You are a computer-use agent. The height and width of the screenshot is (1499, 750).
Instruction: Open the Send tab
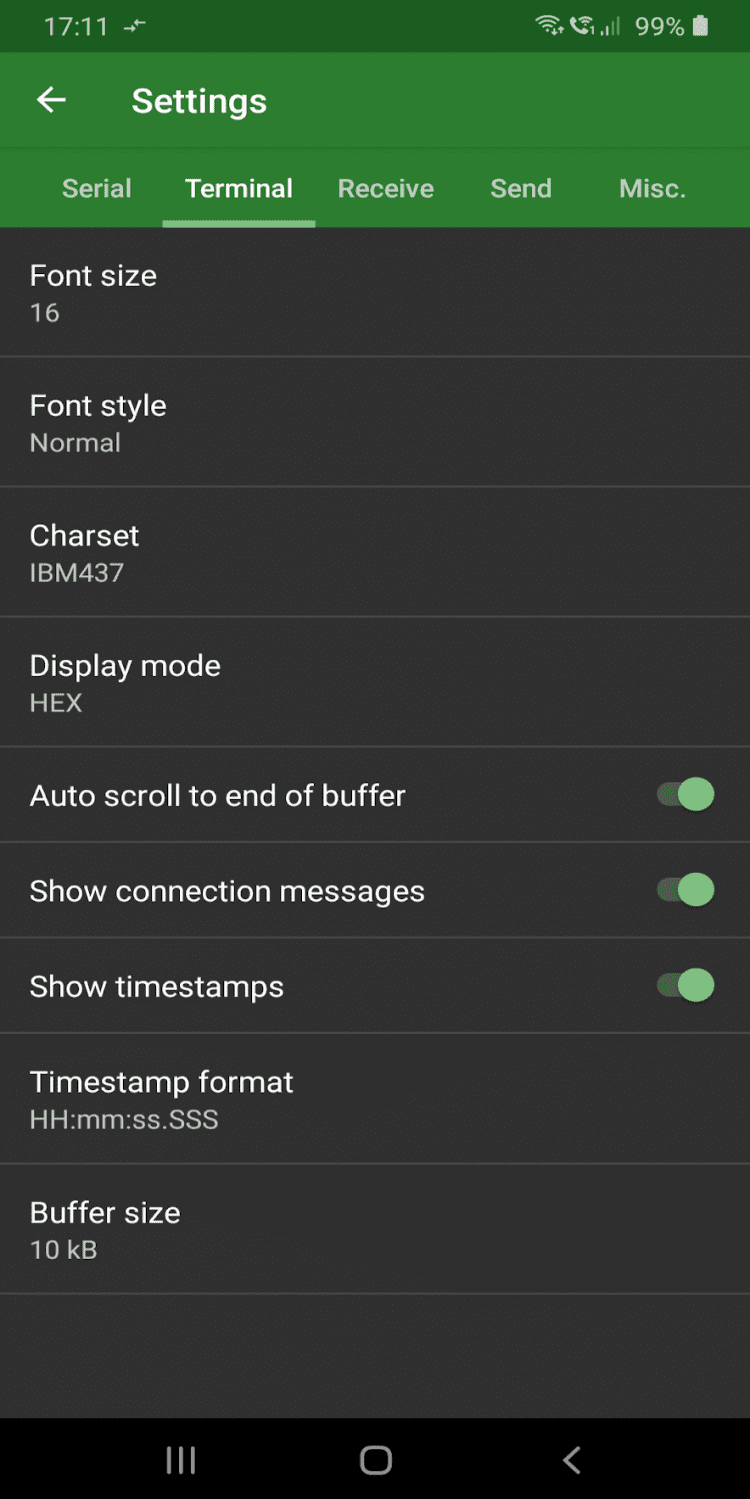520,189
